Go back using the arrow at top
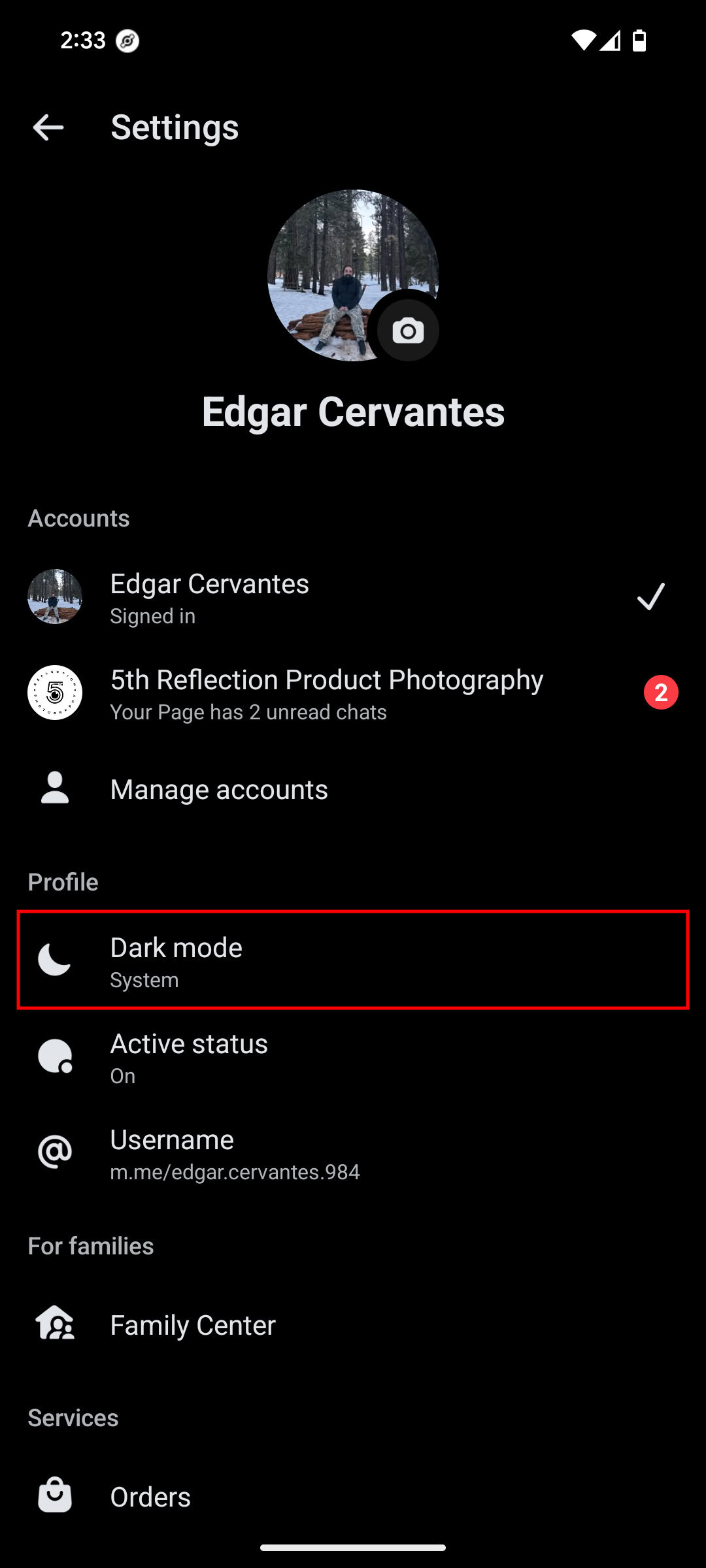Image resolution: width=706 pixels, height=1568 pixels. point(48,127)
